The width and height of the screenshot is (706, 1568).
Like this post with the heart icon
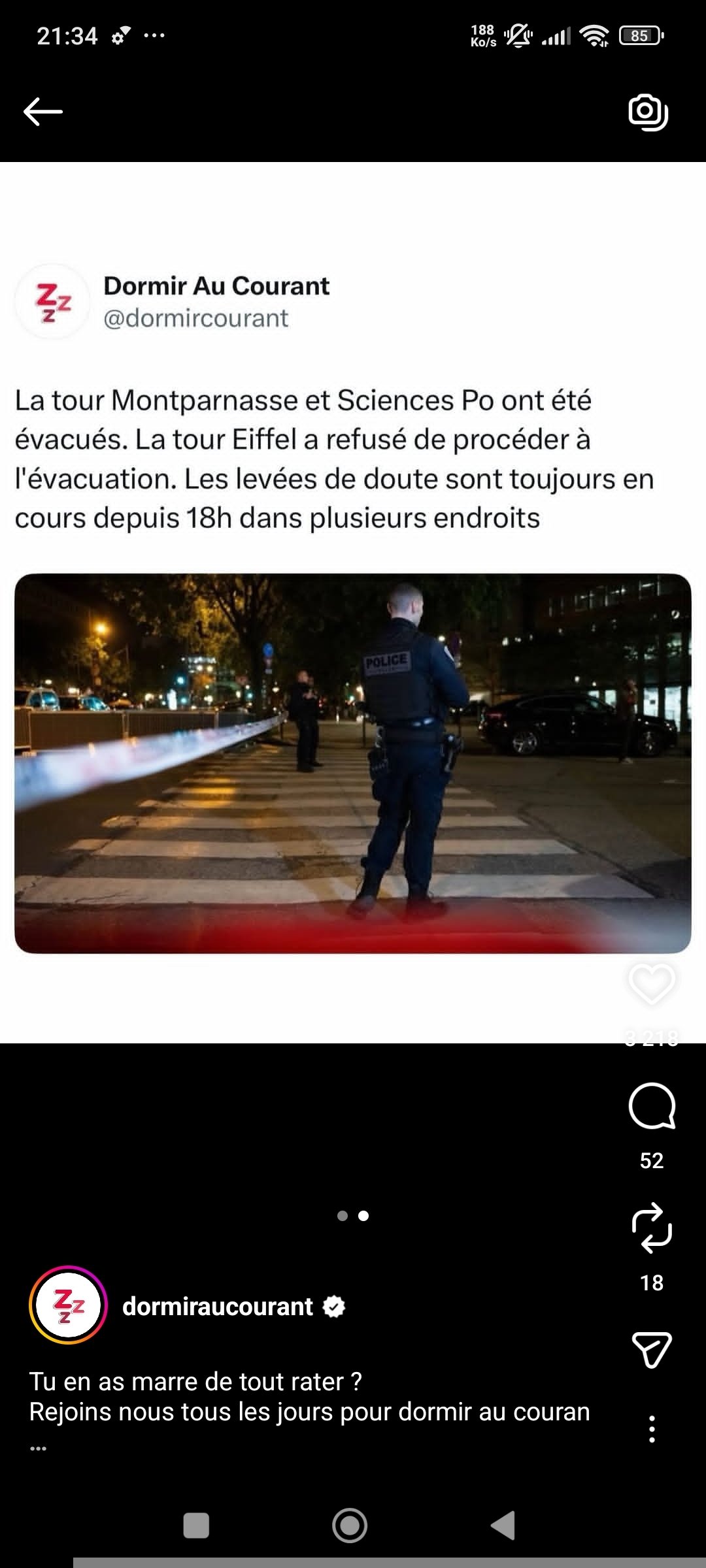651,983
